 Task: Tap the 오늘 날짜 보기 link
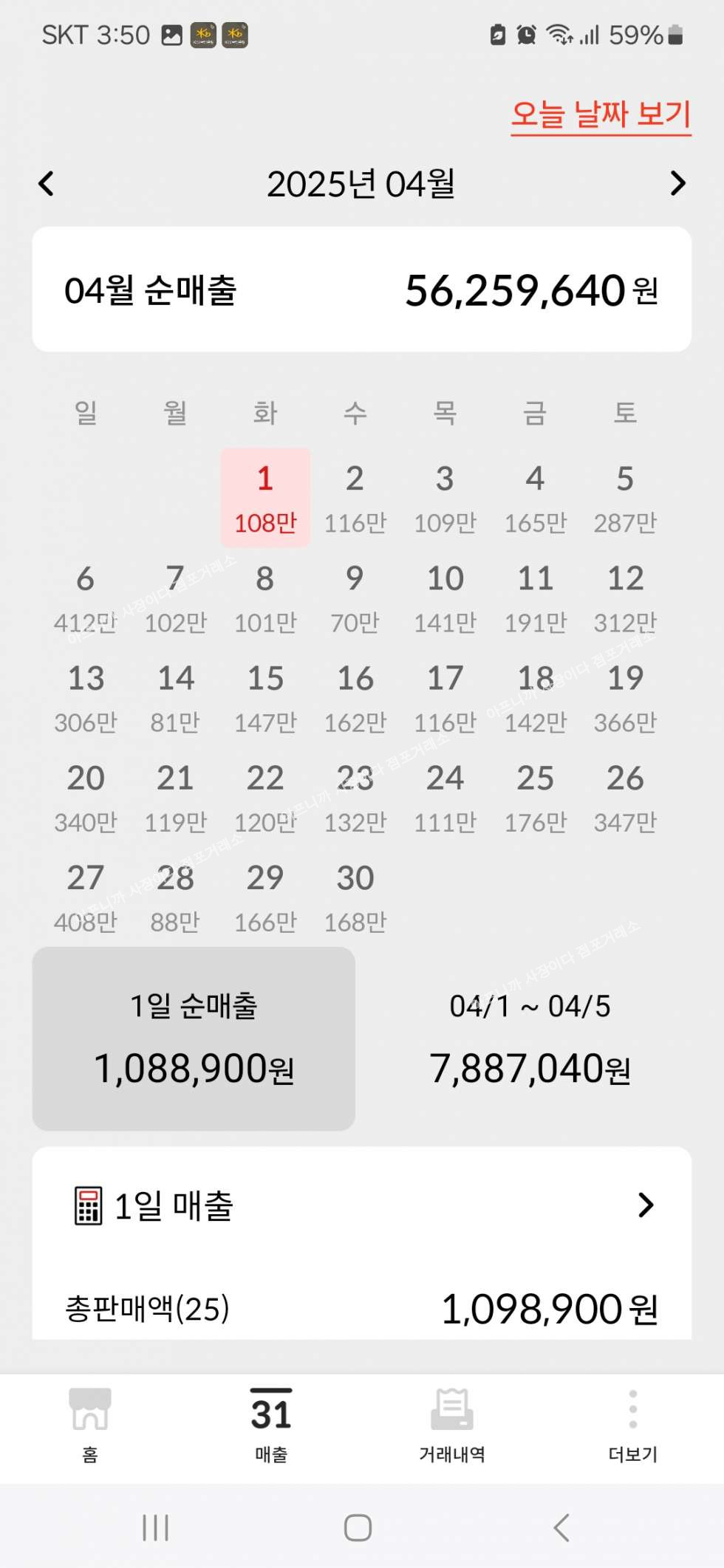click(x=601, y=114)
